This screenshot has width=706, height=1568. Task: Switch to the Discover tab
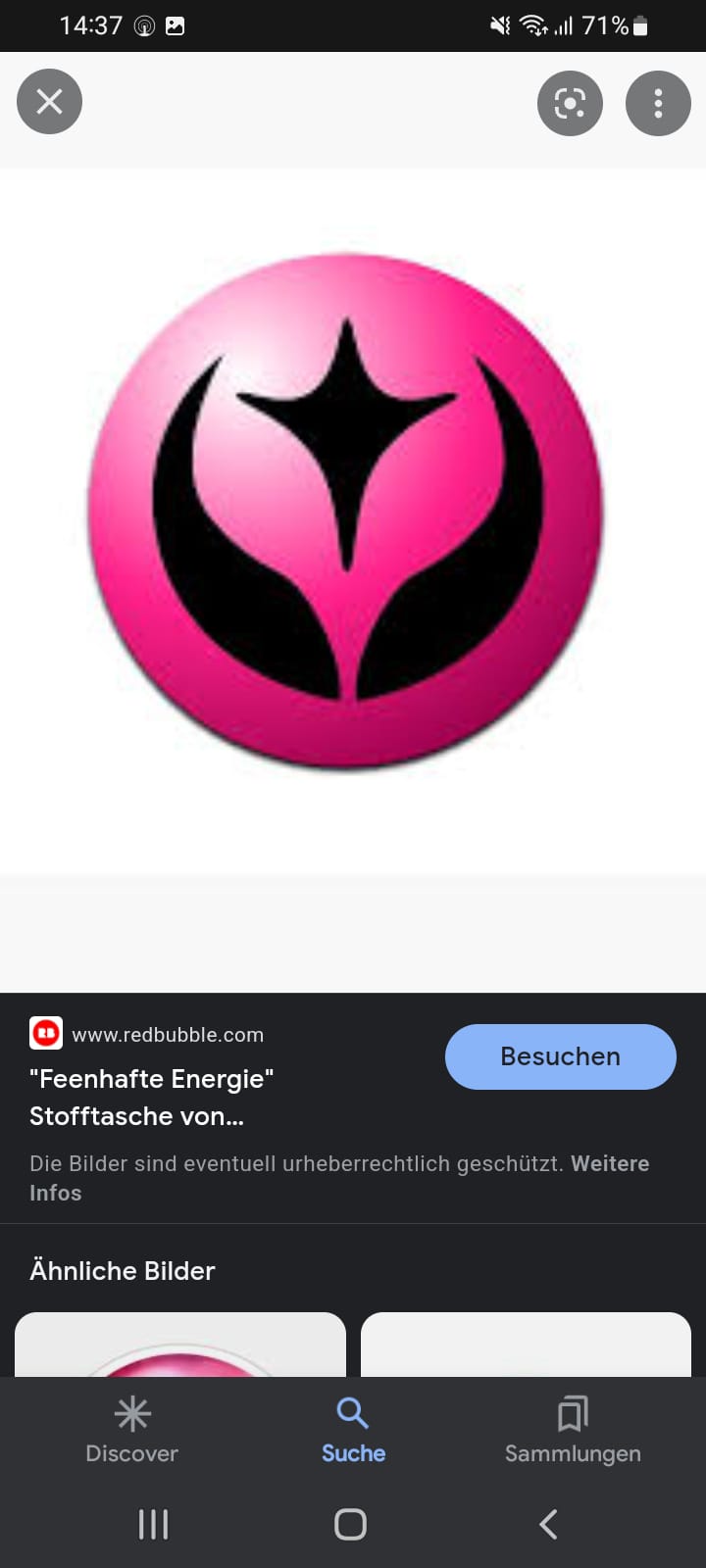[x=132, y=1430]
